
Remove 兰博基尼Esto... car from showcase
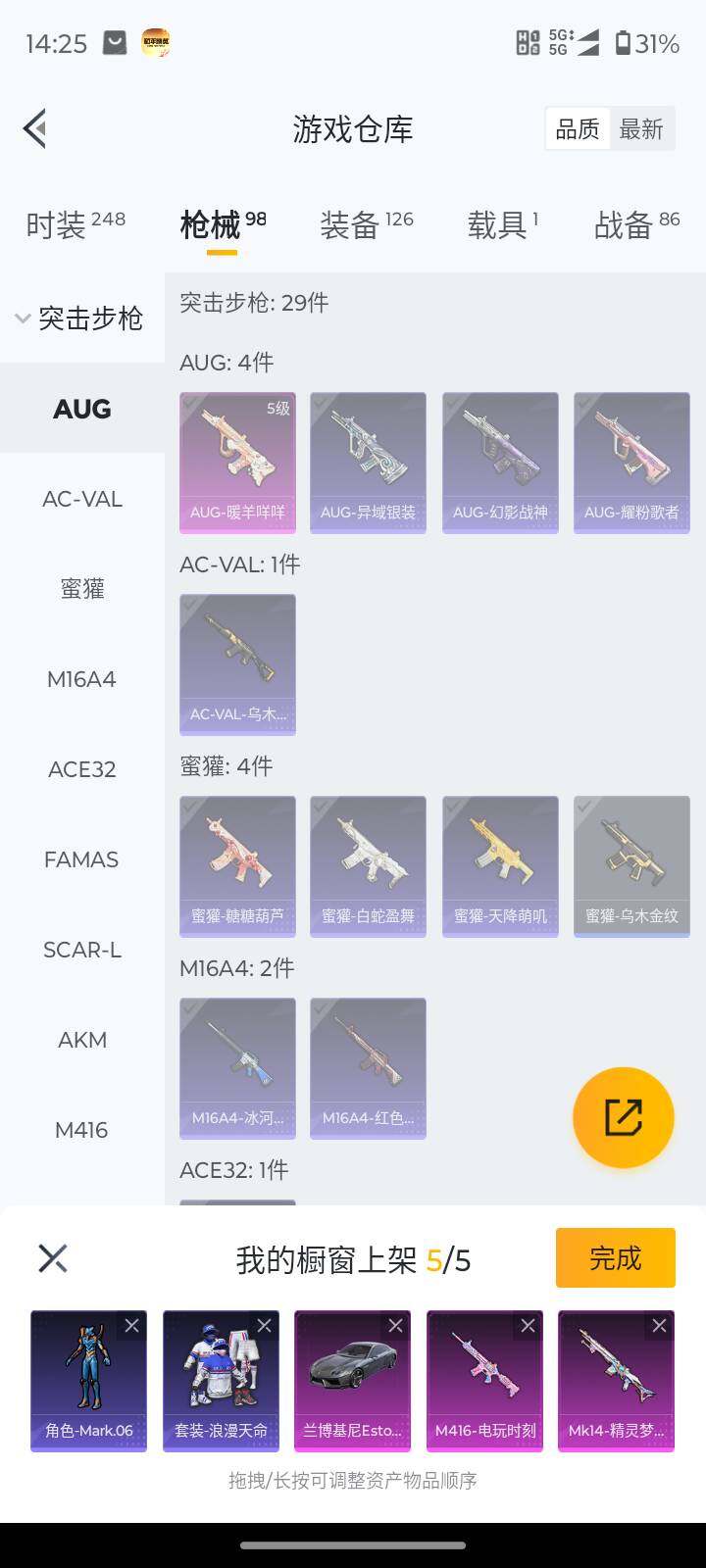coord(395,1326)
